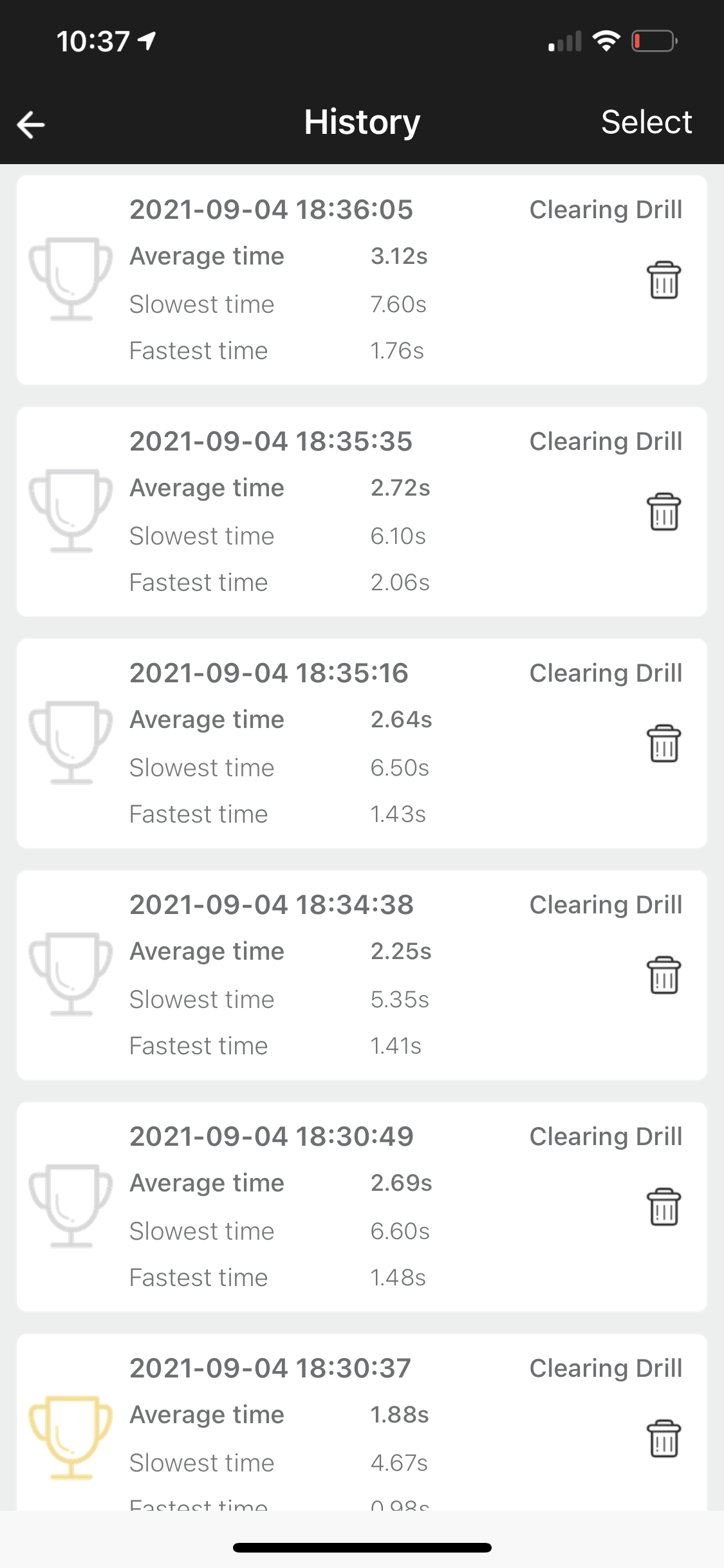The image size is (724, 1568).
Task: Remove the 18:35:16 history entry
Action: [x=664, y=743]
